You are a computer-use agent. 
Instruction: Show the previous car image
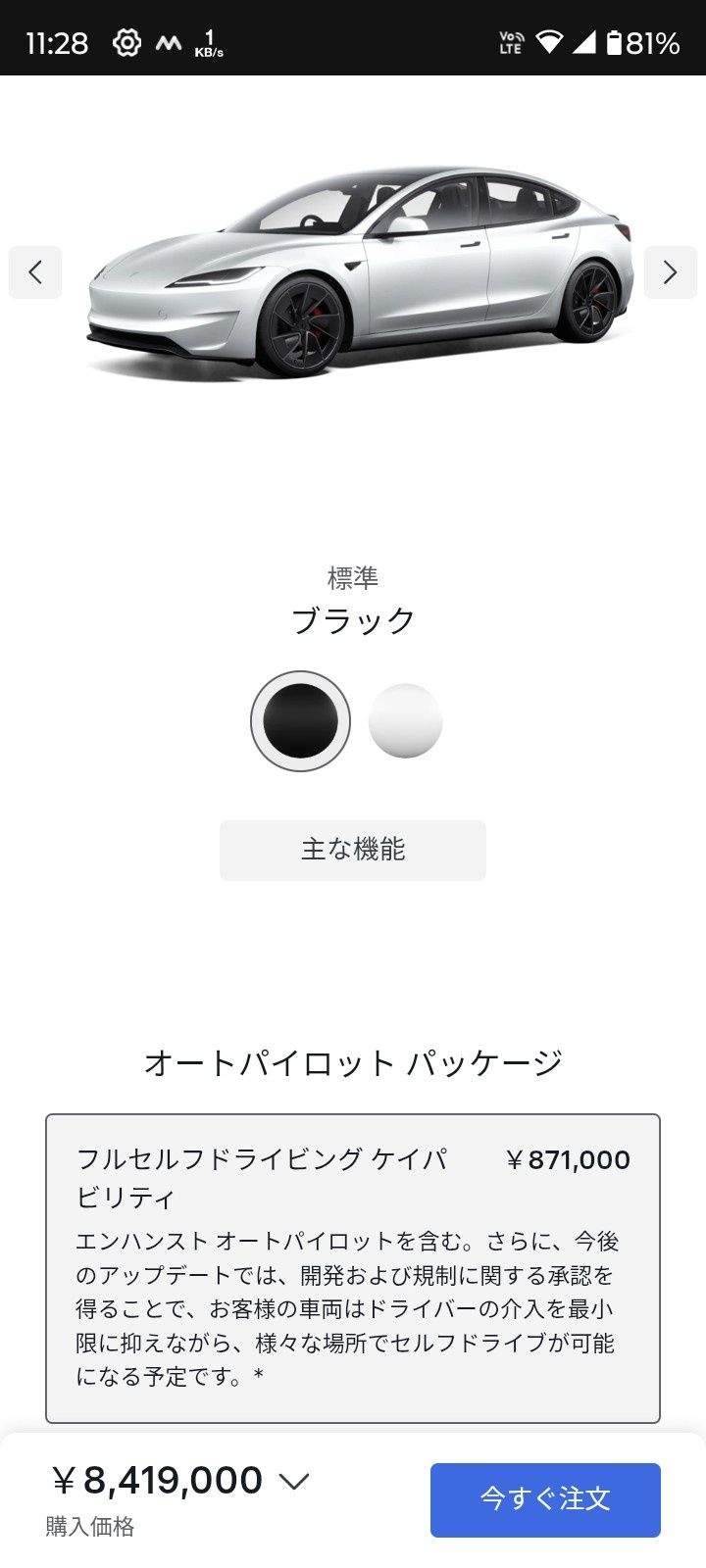[x=35, y=271]
